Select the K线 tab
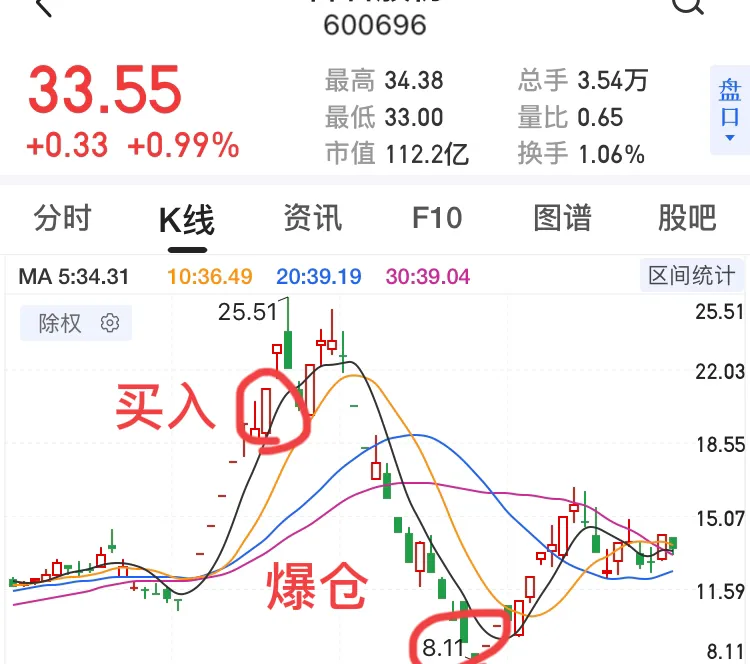 [x=187, y=220]
